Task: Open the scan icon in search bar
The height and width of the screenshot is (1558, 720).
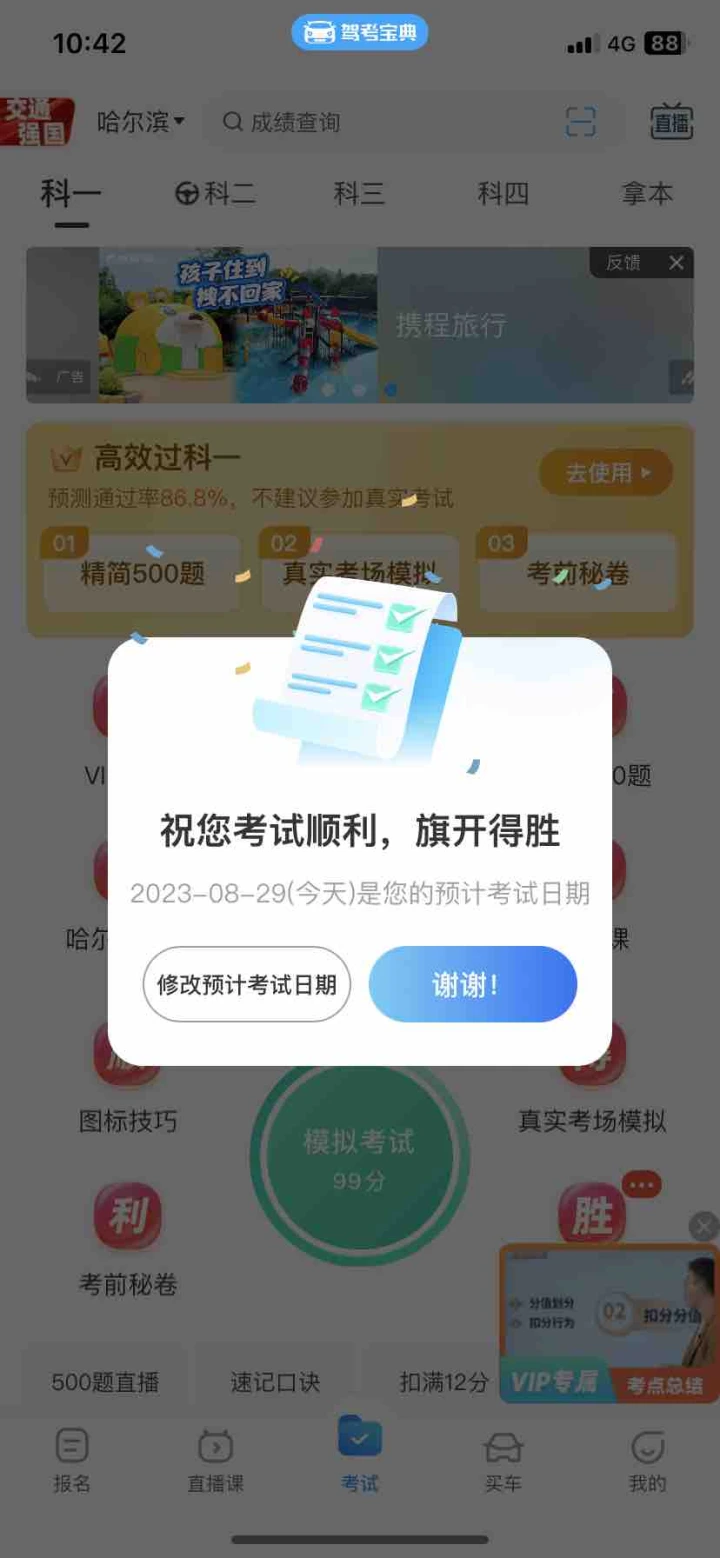Action: (581, 122)
